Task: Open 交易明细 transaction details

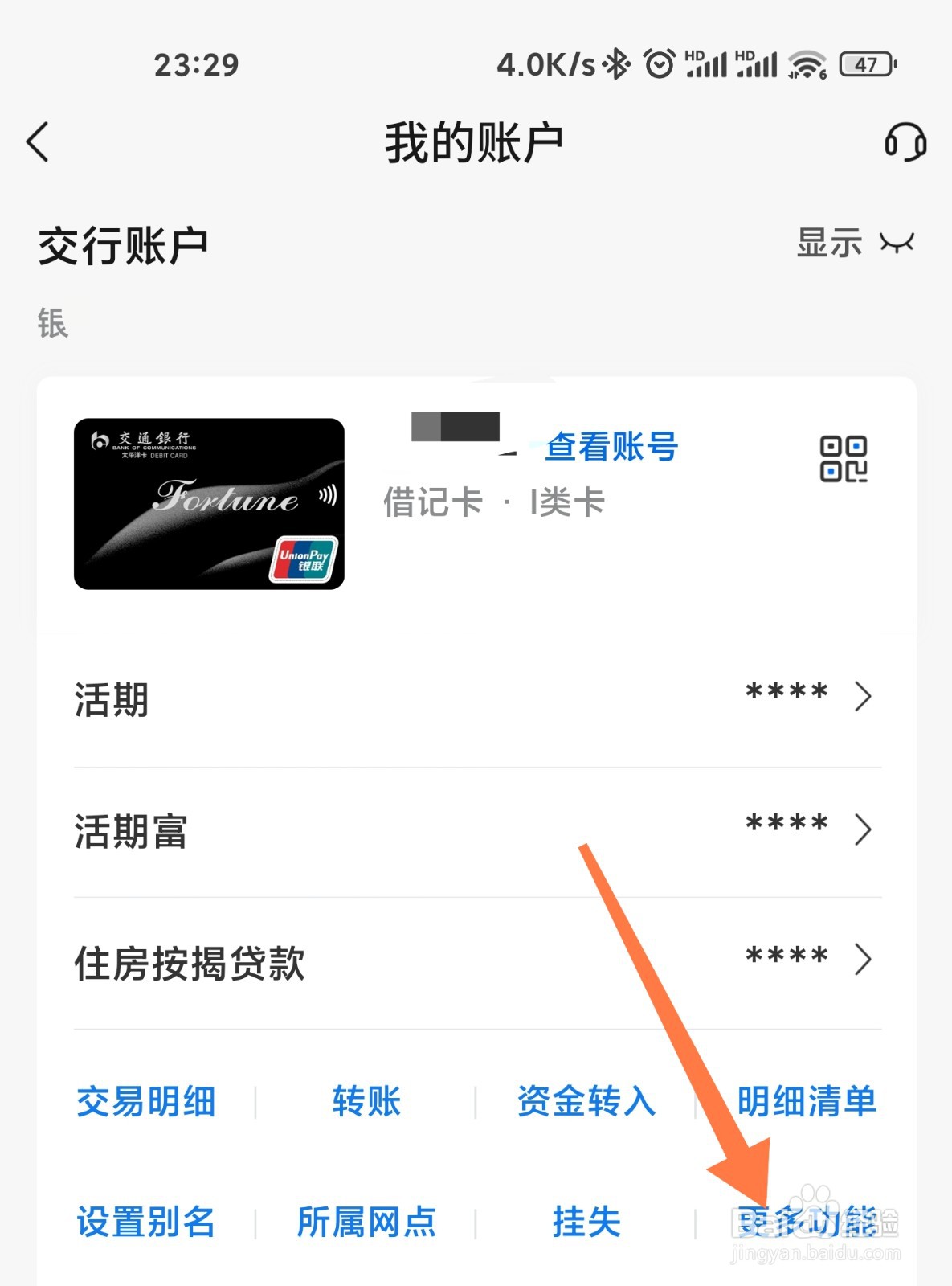Action: coord(145,1102)
